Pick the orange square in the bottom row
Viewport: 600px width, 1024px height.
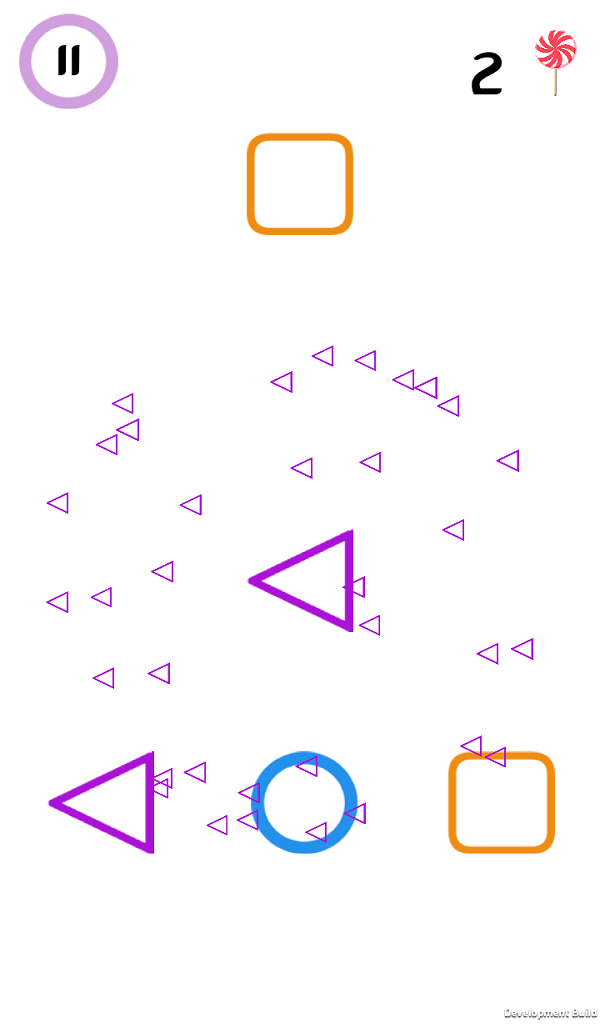pos(501,803)
